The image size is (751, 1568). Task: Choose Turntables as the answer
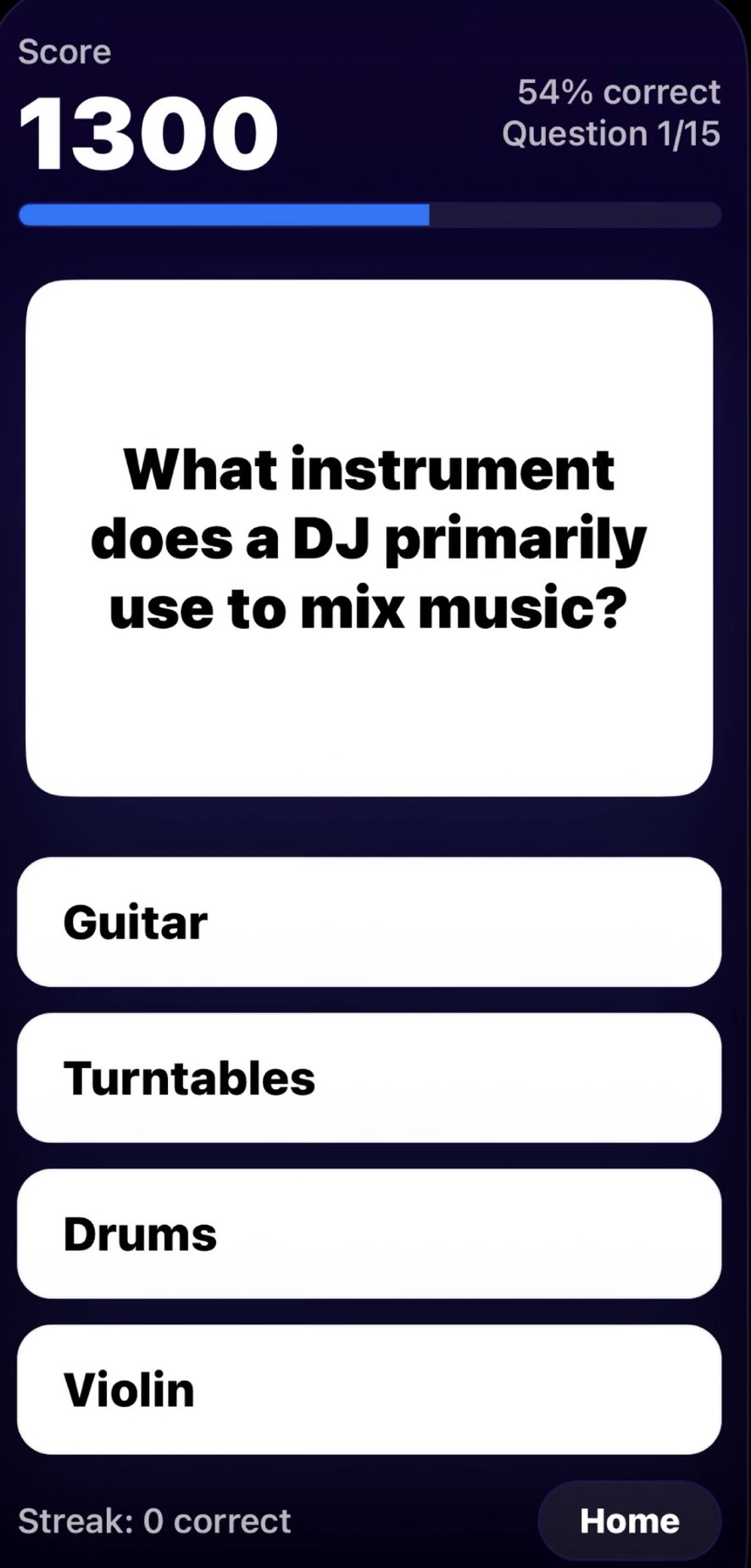[369, 1078]
